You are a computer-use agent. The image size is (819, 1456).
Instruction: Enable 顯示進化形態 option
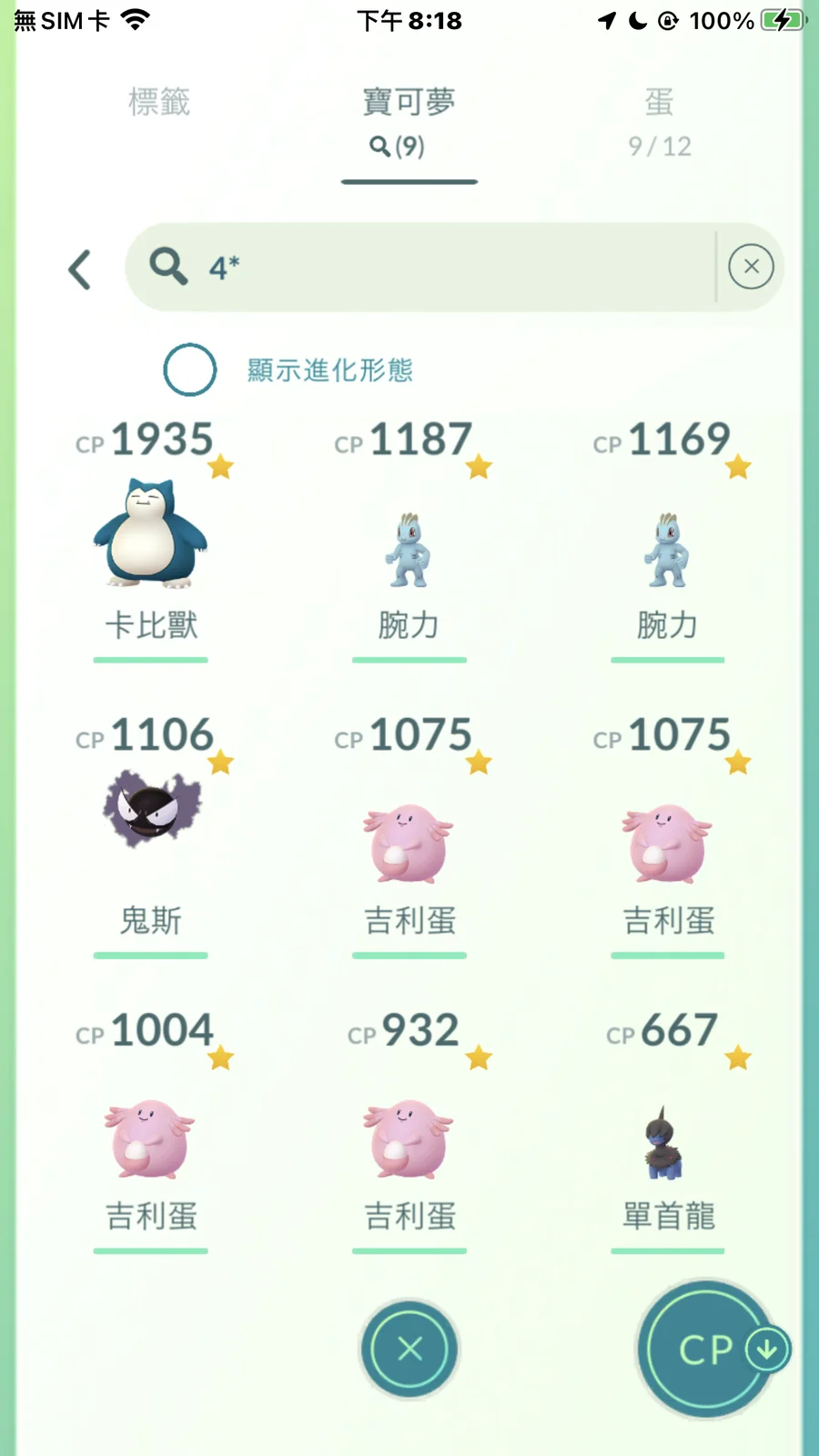pyautogui.click(x=190, y=369)
